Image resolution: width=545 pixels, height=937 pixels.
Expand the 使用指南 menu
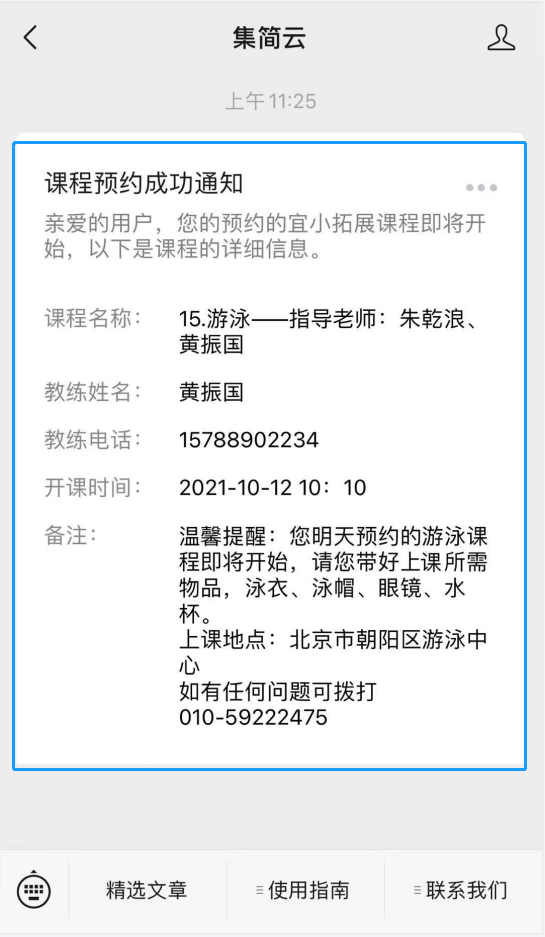tap(305, 890)
